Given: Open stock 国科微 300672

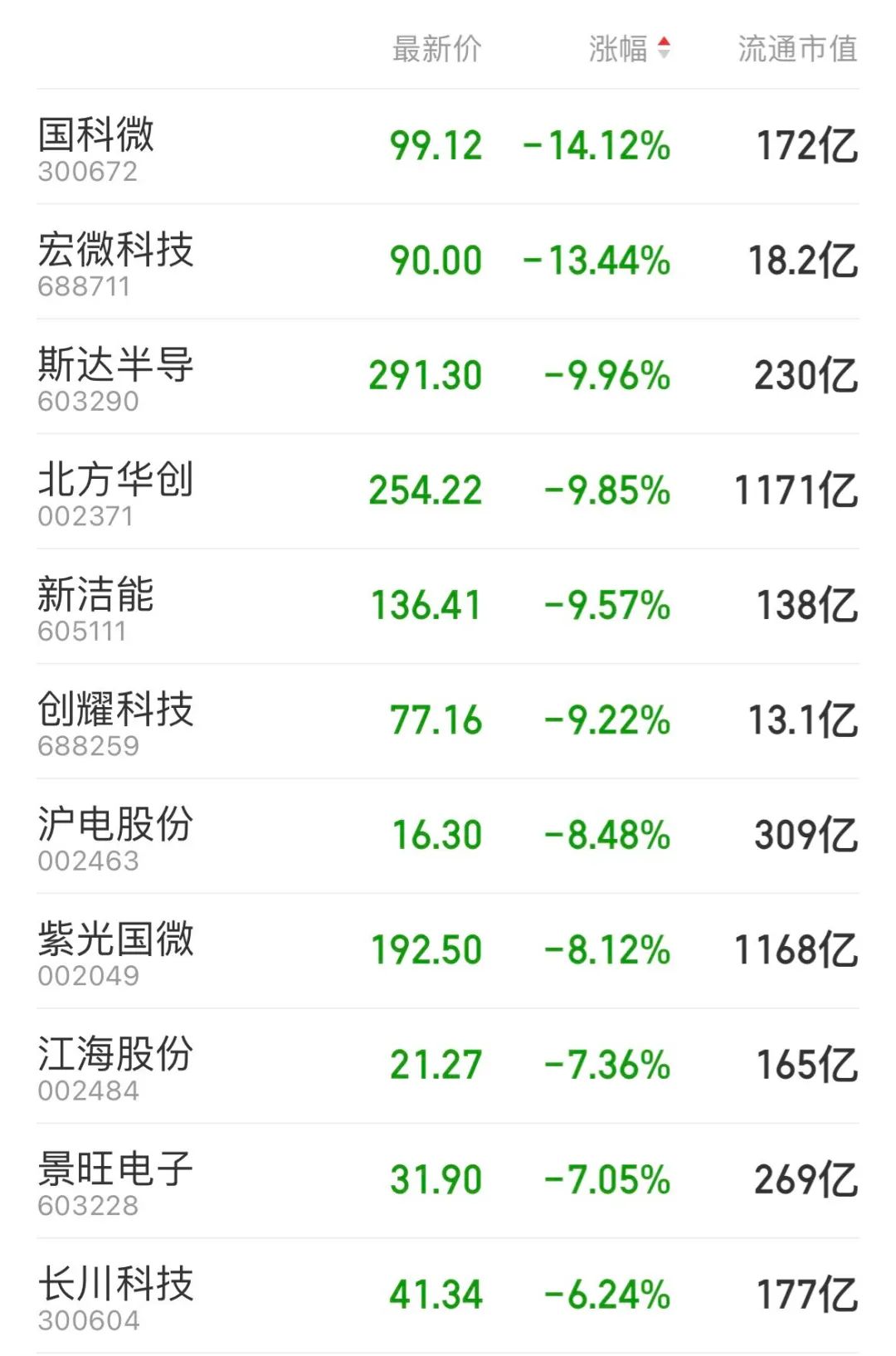Looking at the screenshot, I should pos(448,147).
